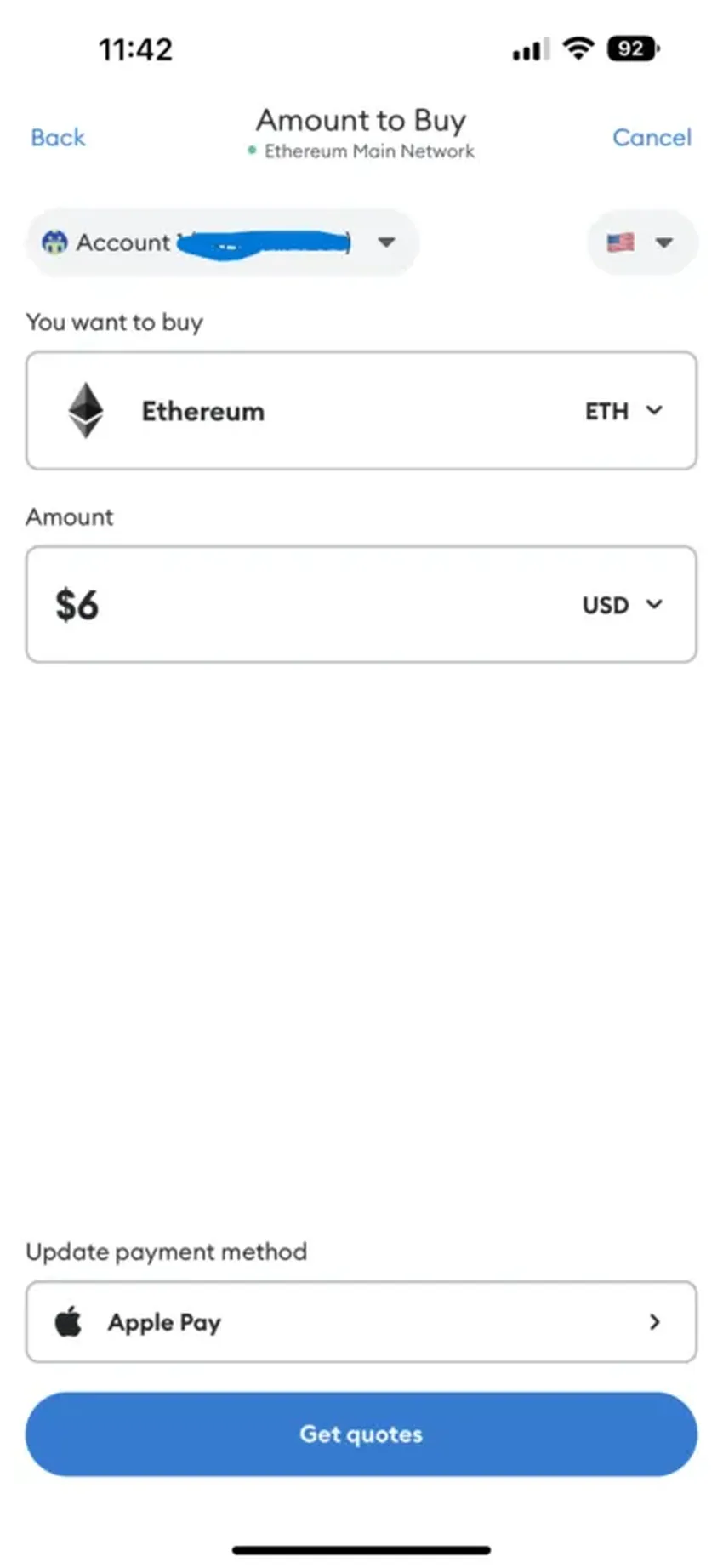723x1568 pixels.
Task: Cancel the purchase flow
Action: point(652,137)
